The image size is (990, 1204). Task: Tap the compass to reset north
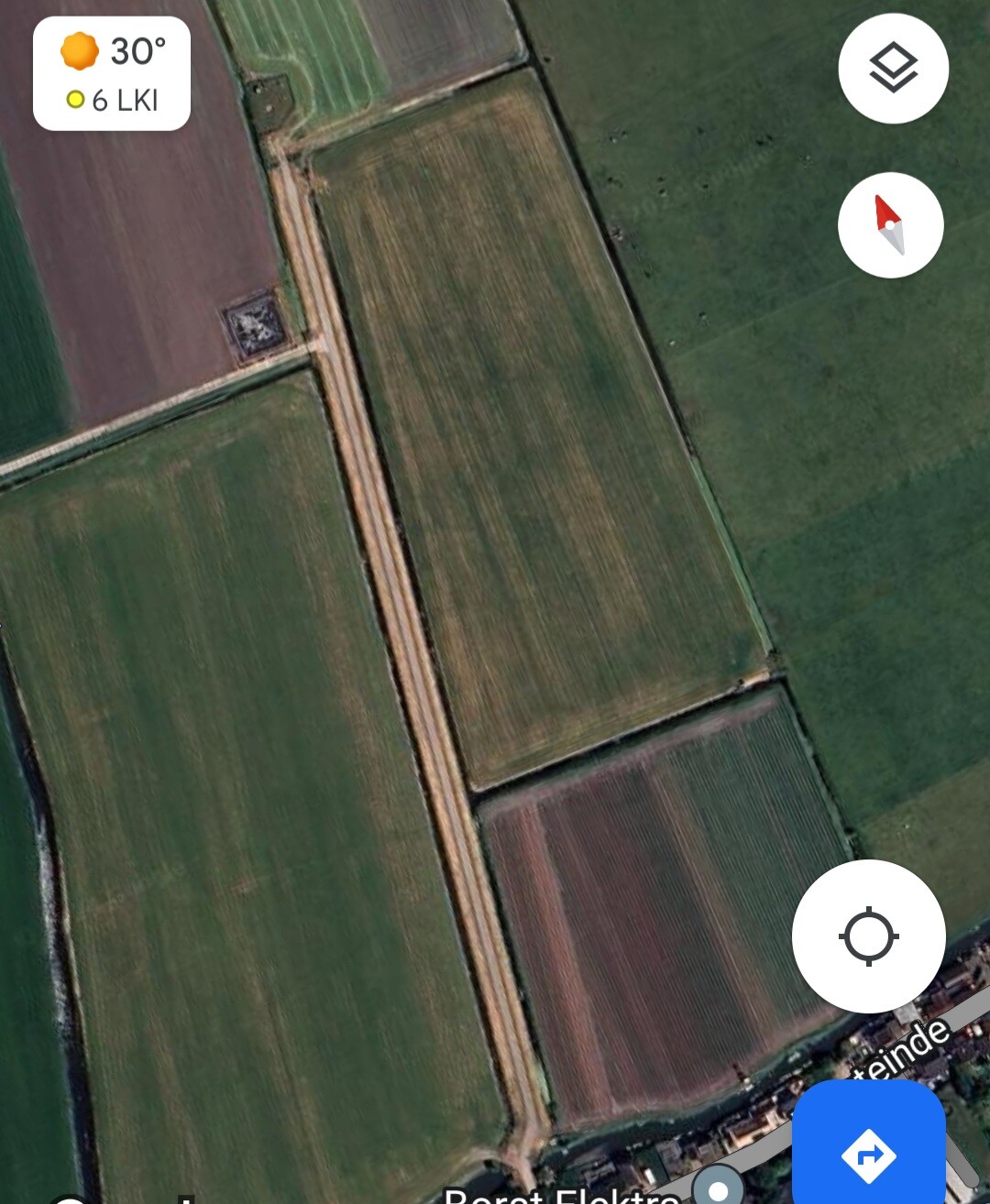(890, 225)
